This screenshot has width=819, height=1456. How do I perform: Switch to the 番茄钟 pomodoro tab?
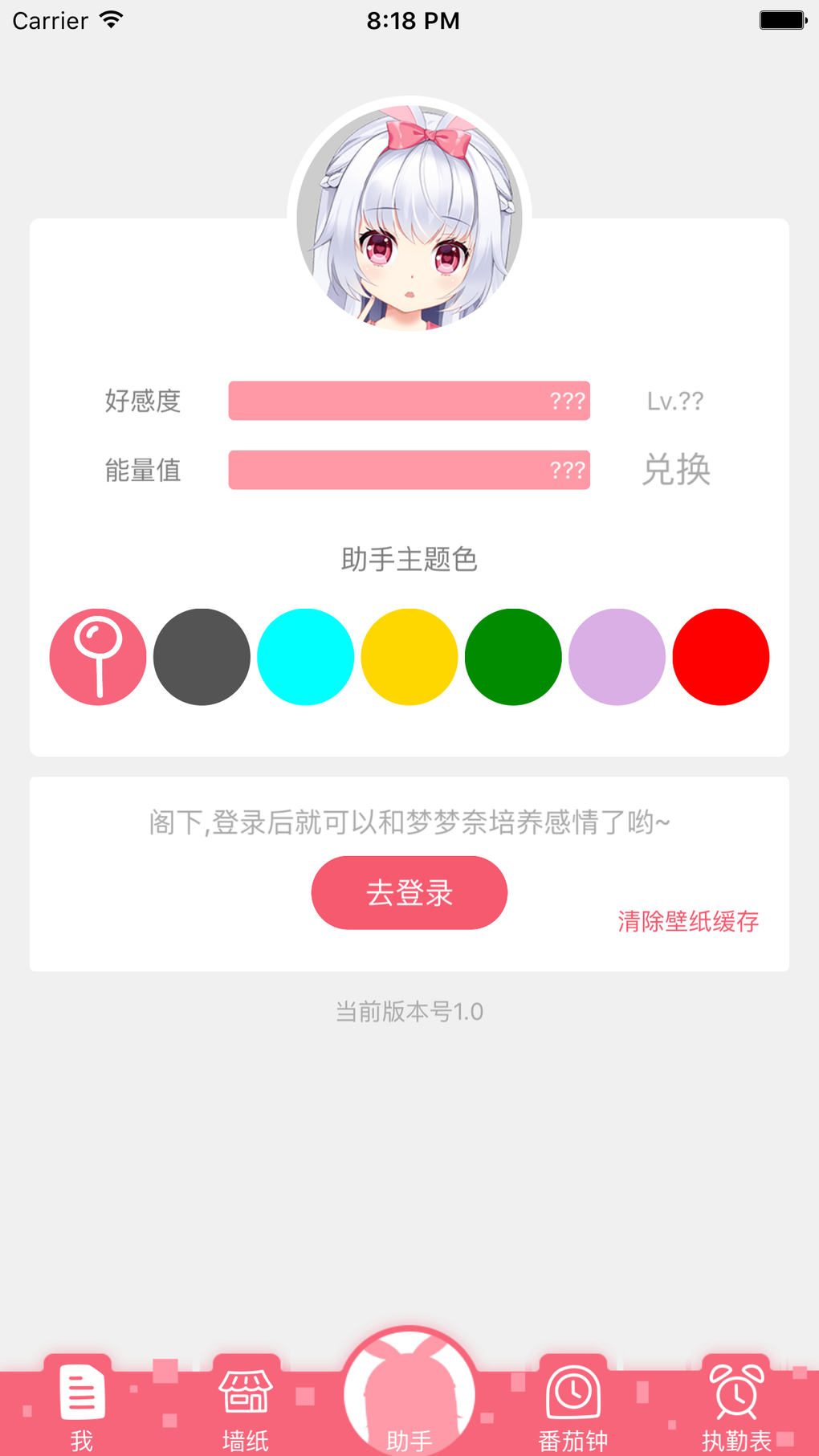[x=573, y=1405]
